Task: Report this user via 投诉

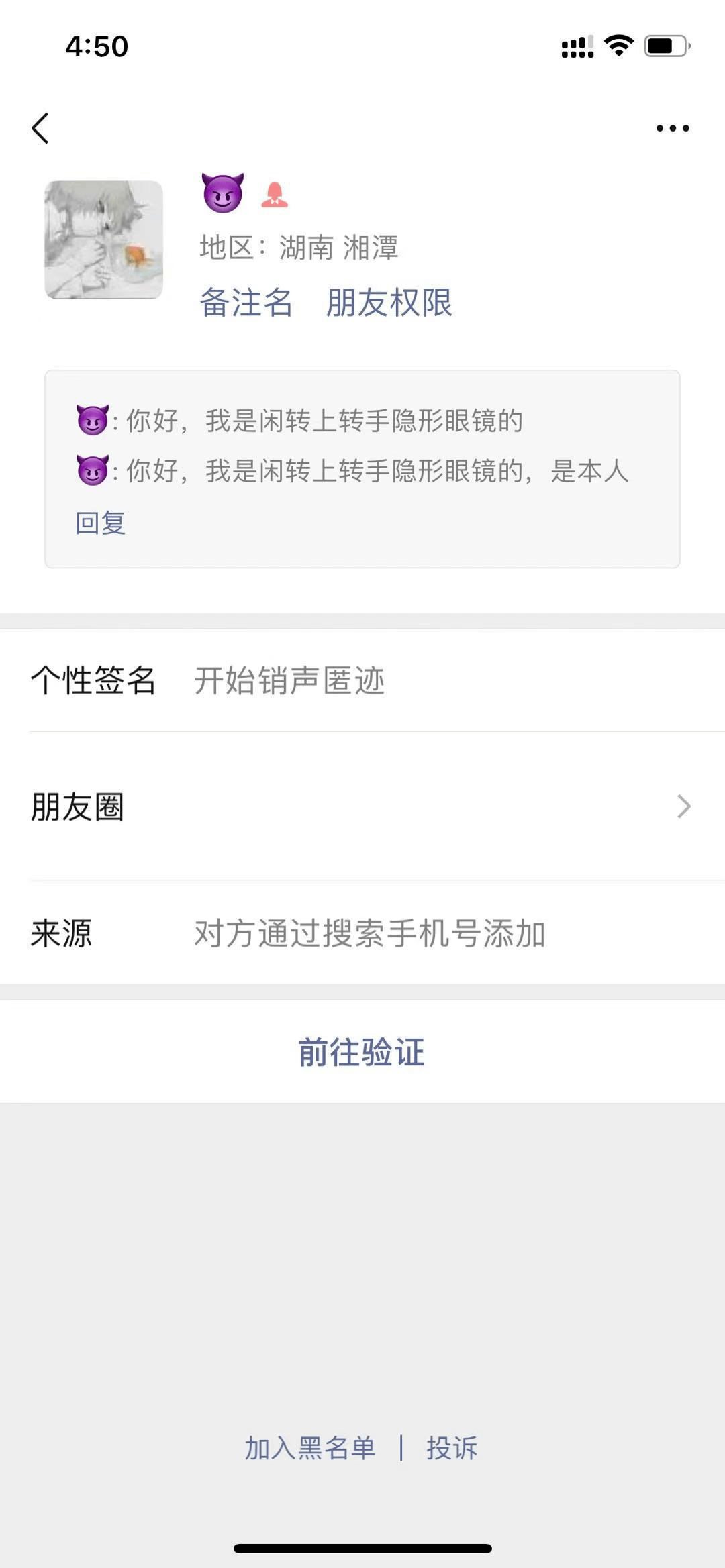Action: [452, 1448]
